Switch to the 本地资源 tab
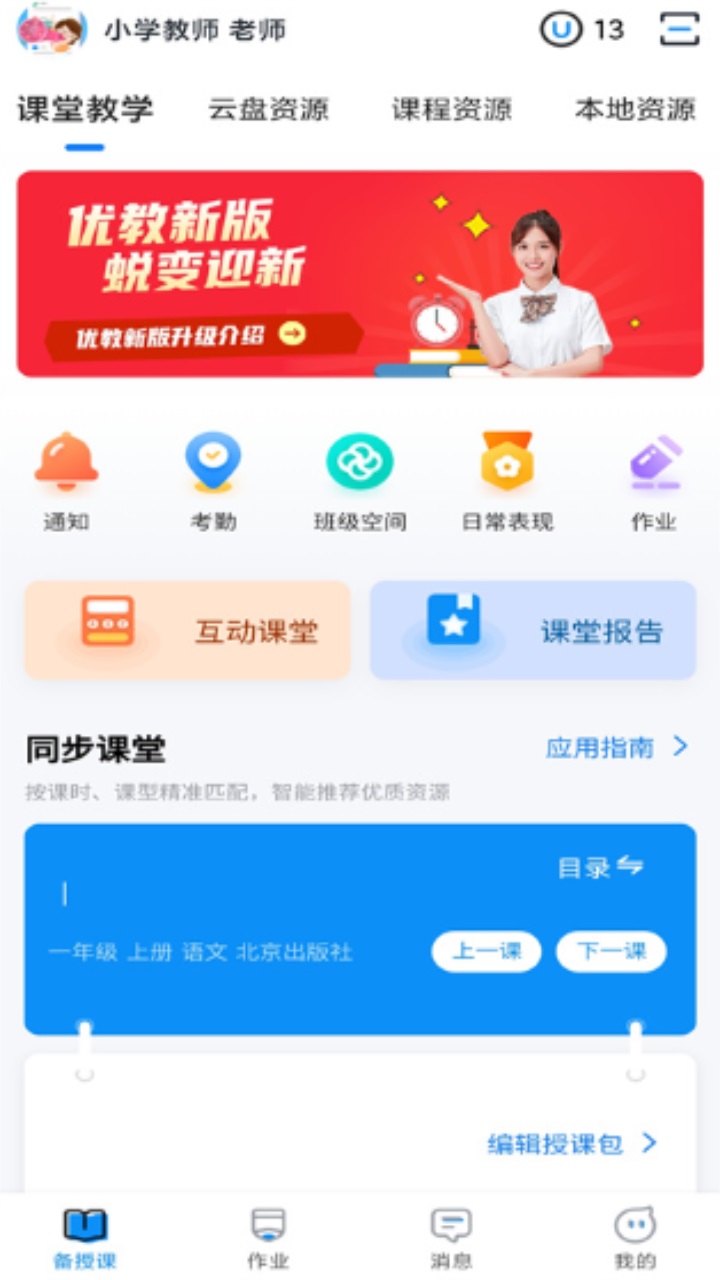 click(634, 109)
